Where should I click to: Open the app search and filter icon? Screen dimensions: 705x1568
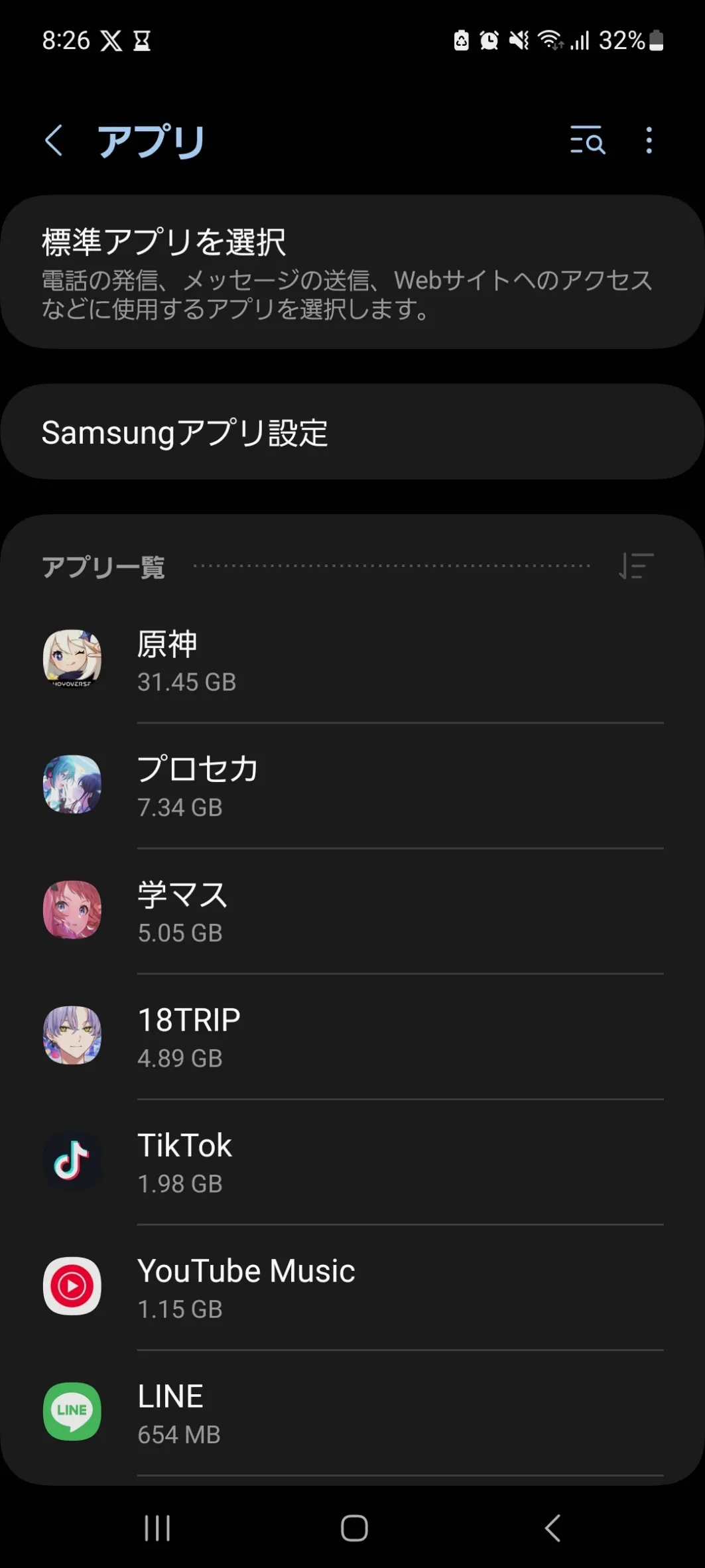point(587,141)
